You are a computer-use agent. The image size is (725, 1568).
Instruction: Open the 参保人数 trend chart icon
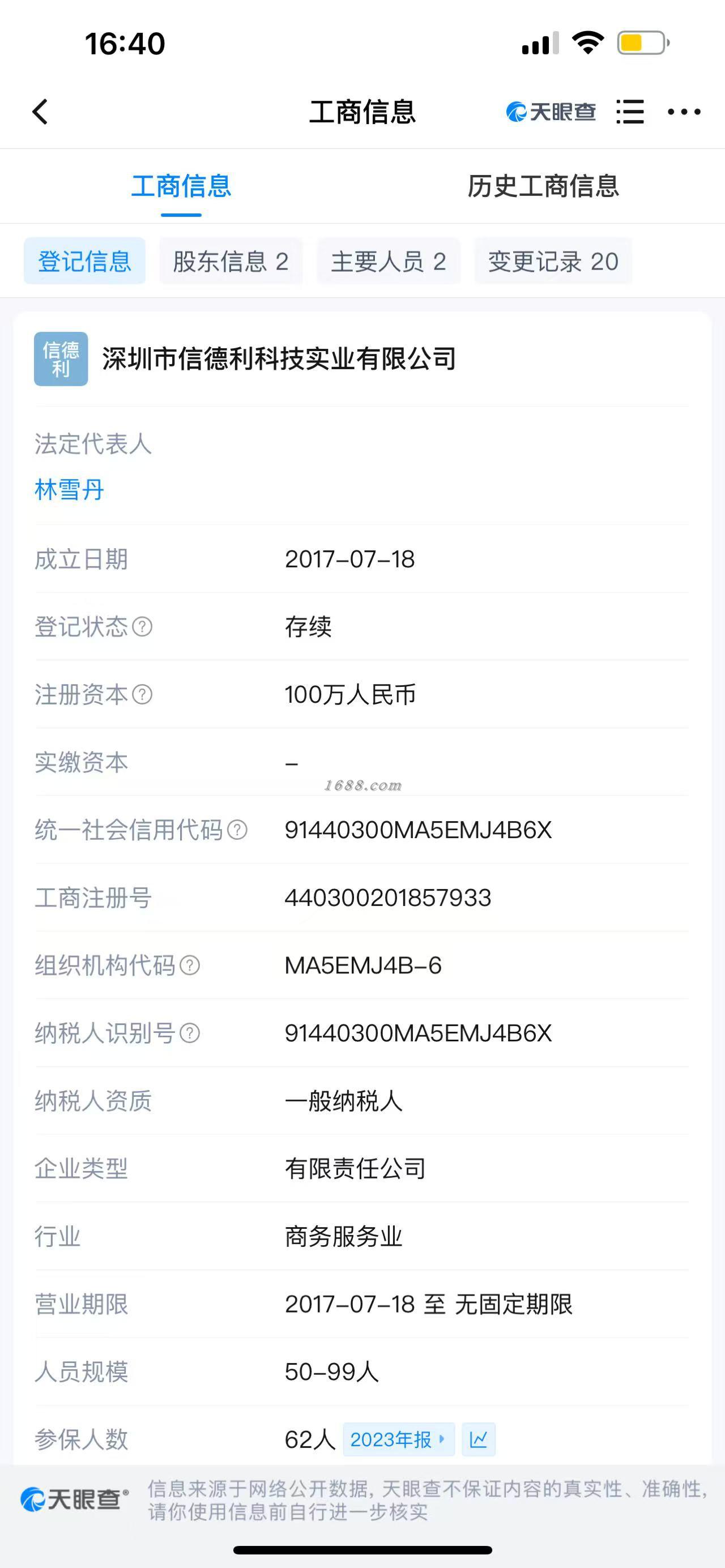pos(479,1439)
